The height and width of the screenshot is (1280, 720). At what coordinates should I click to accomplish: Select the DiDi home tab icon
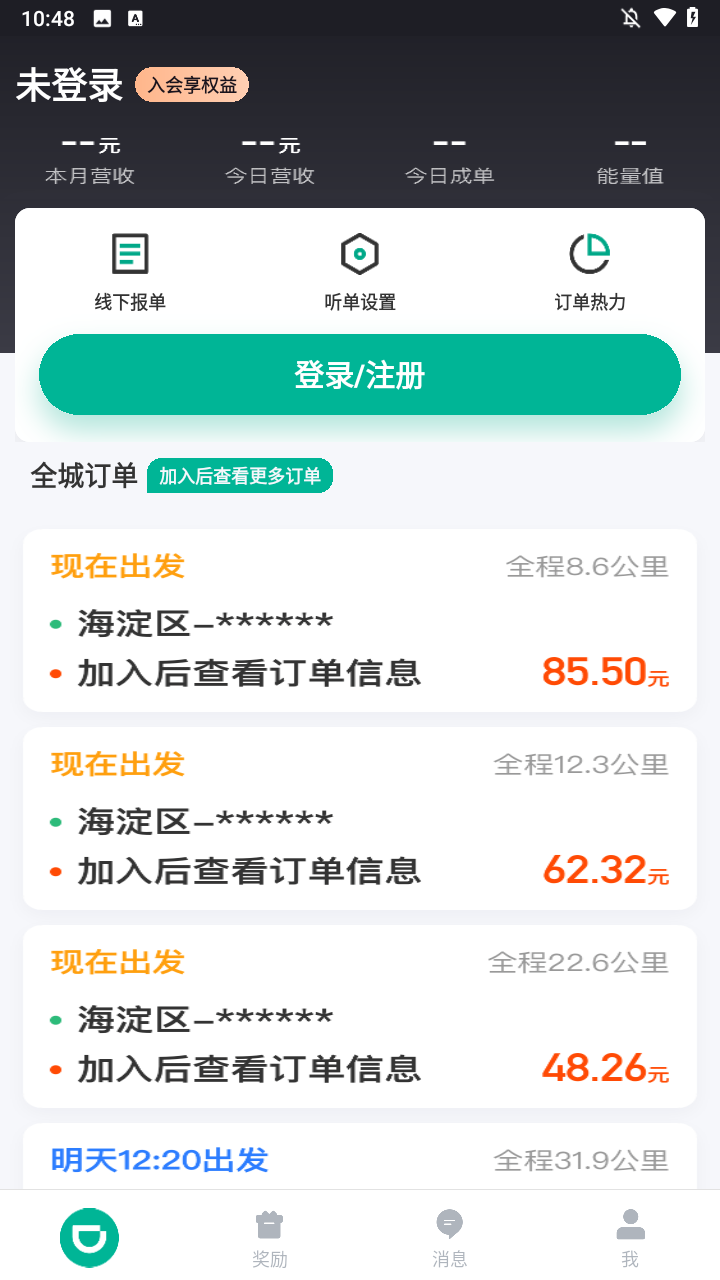[x=89, y=1237]
